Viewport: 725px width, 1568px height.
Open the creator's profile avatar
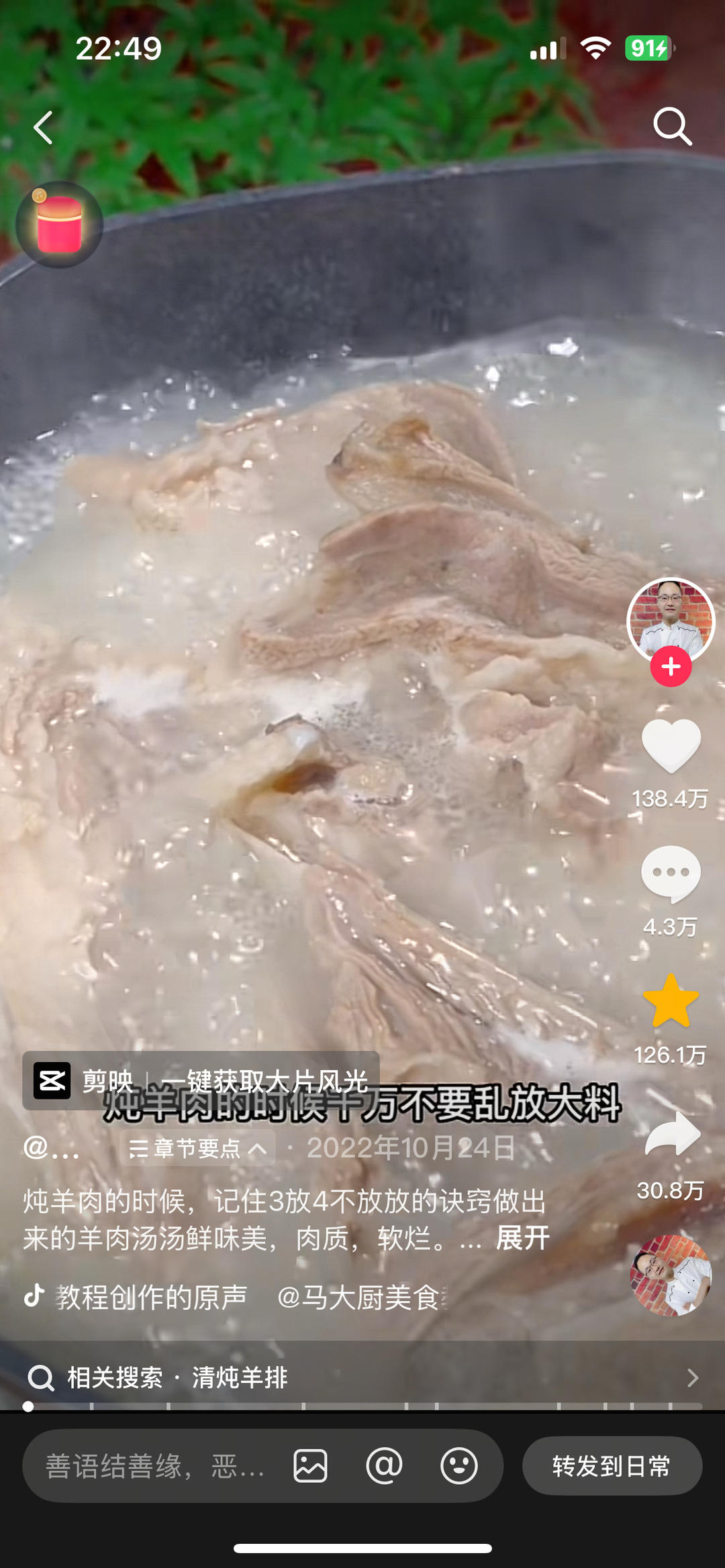click(670, 619)
